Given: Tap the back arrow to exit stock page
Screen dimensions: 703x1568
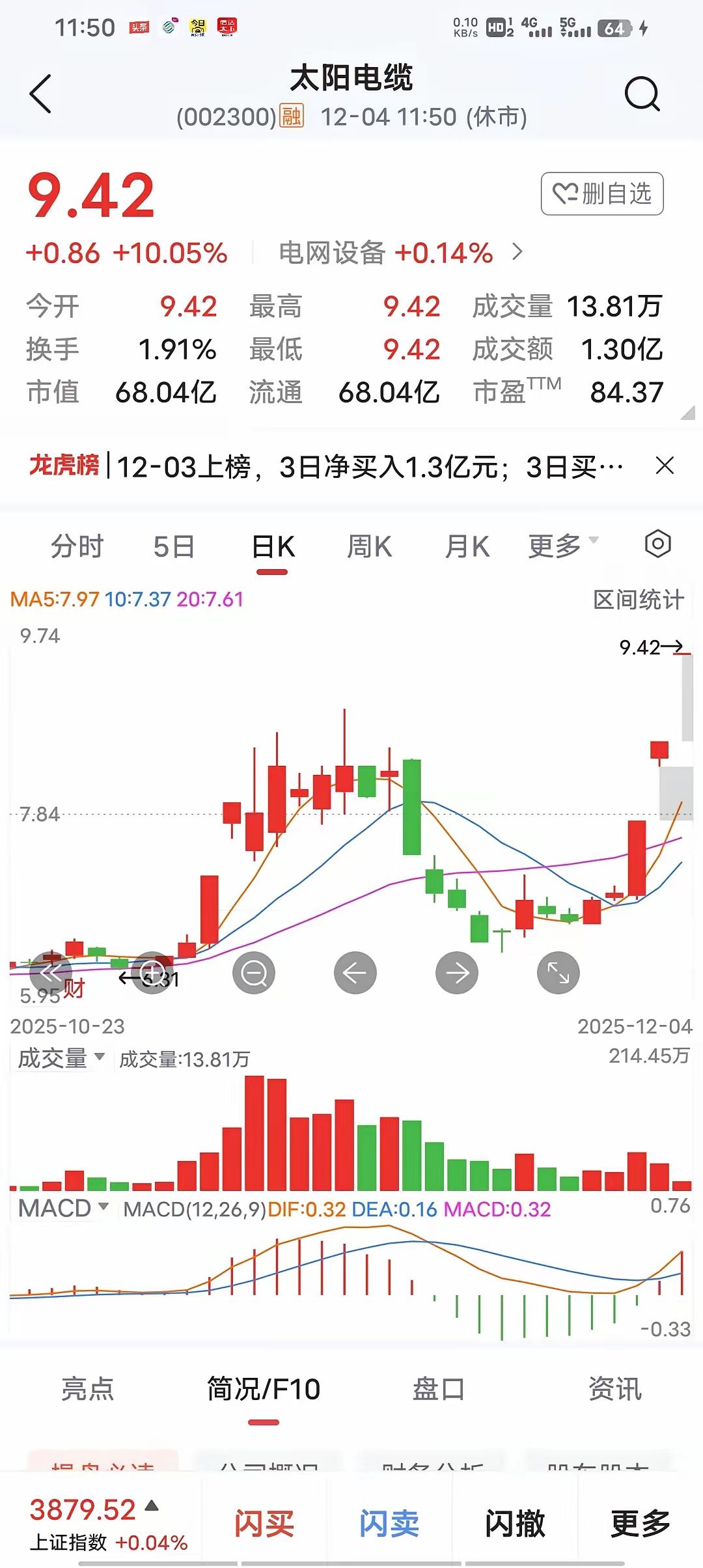Looking at the screenshot, I should pyautogui.click(x=40, y=94).
